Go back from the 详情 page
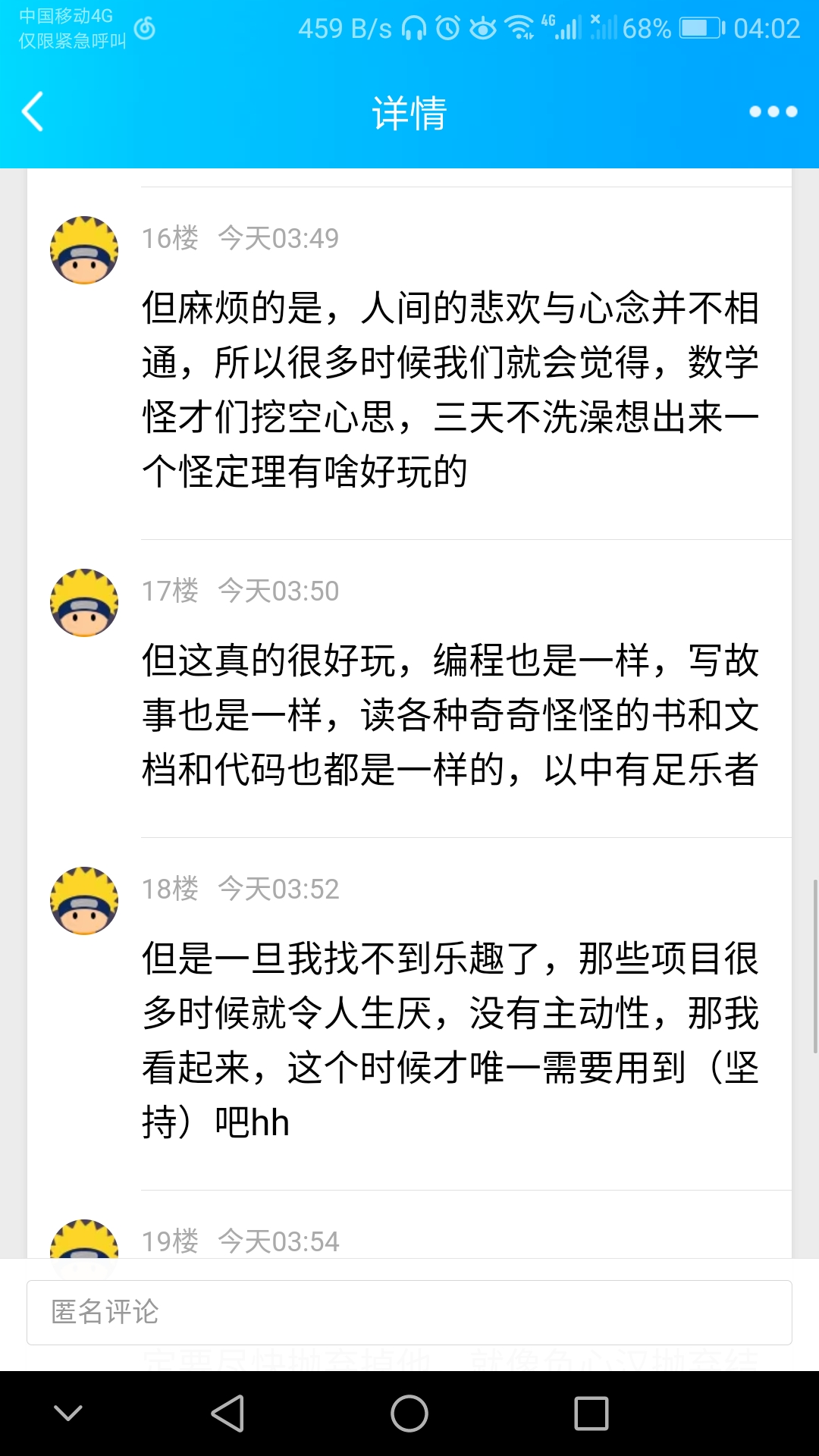This screenshot has height=1456, width=819. tap(33, 112)
